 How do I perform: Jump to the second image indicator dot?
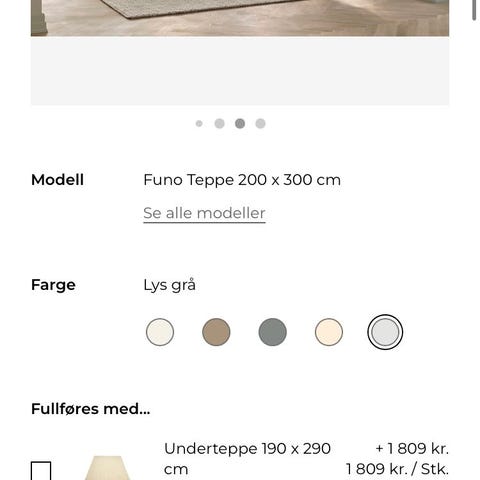pyautogui.click(x=219, y=124)
